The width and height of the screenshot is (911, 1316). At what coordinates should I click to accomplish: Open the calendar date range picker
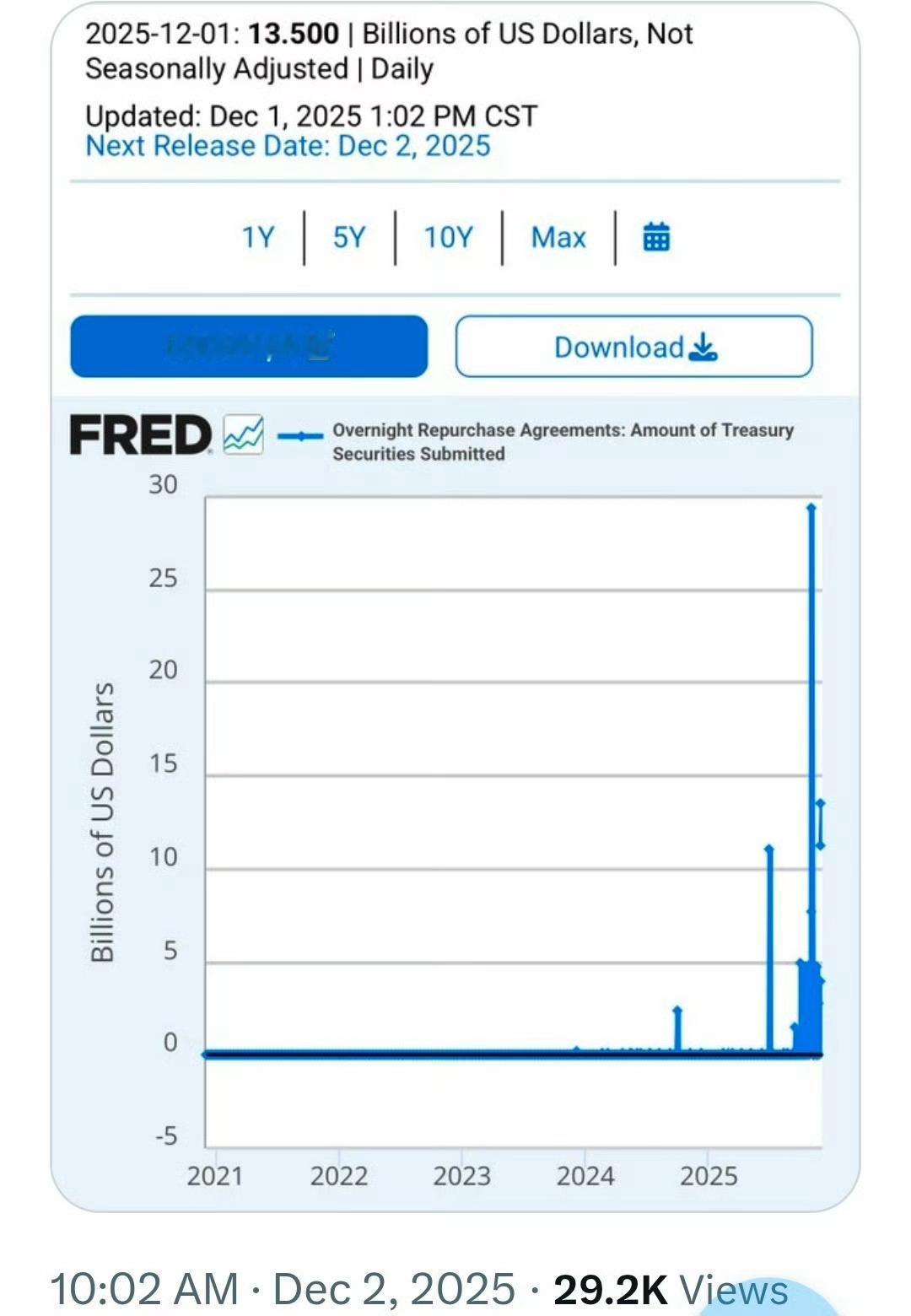[x=657, y=238]
